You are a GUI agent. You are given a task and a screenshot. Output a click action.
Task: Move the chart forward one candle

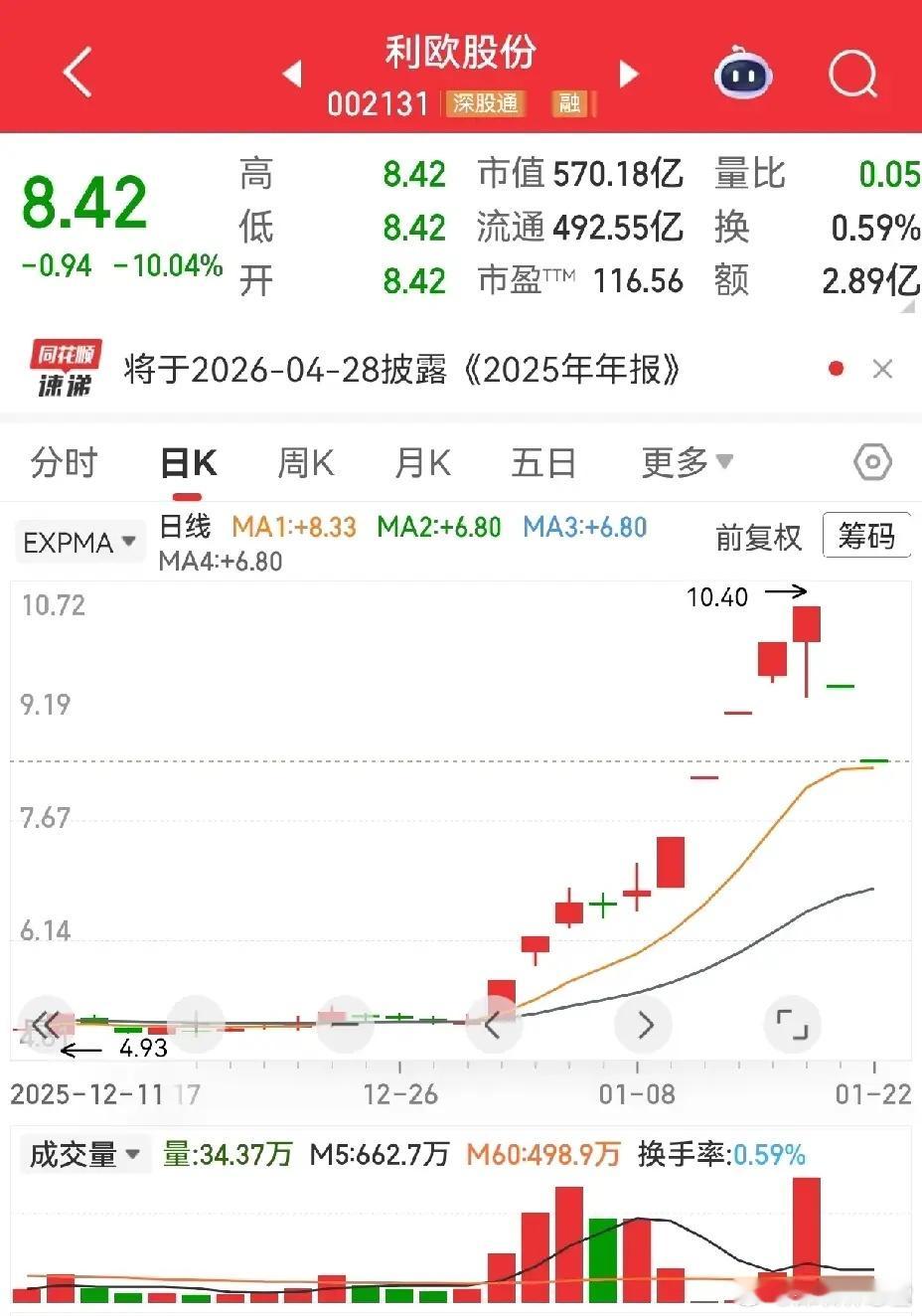point(644,1024)
